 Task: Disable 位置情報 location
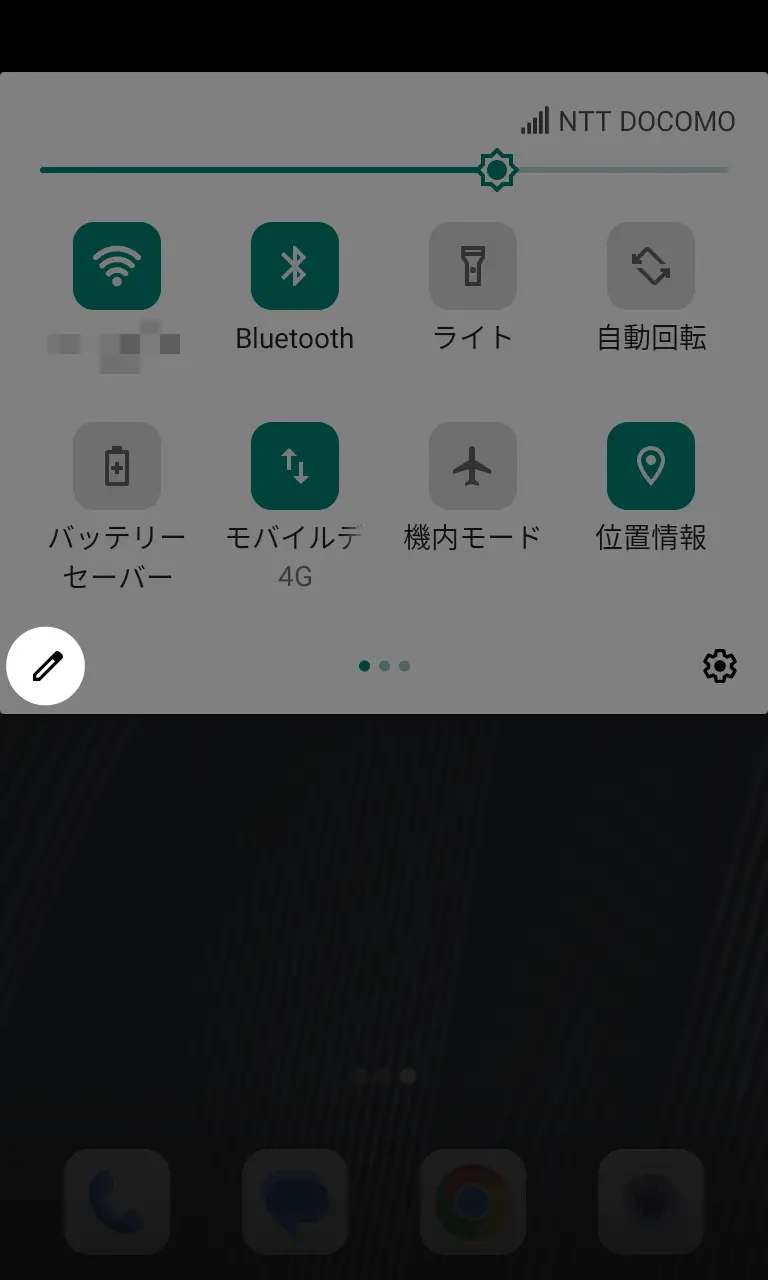click(651, 466)
